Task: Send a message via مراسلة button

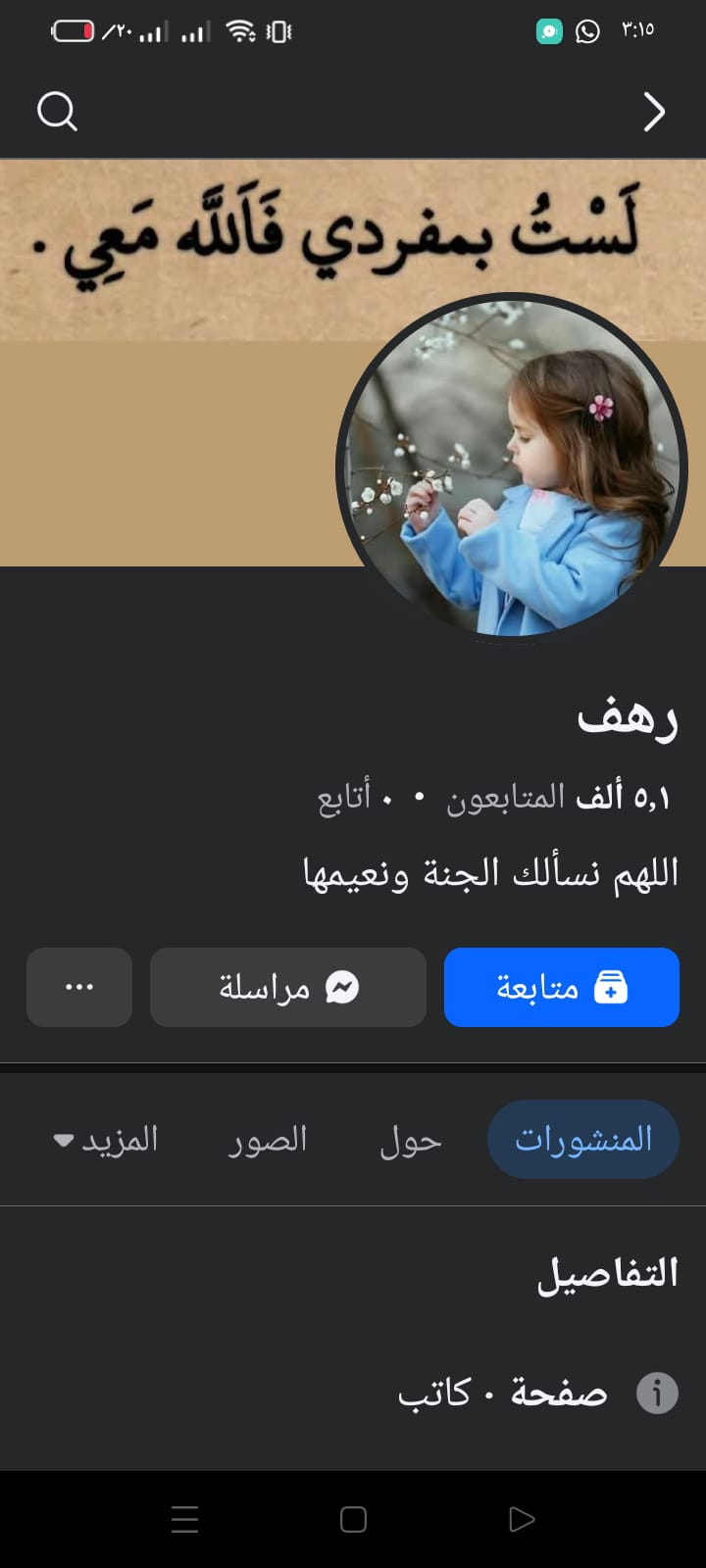Action: click(x=288, y=987)
